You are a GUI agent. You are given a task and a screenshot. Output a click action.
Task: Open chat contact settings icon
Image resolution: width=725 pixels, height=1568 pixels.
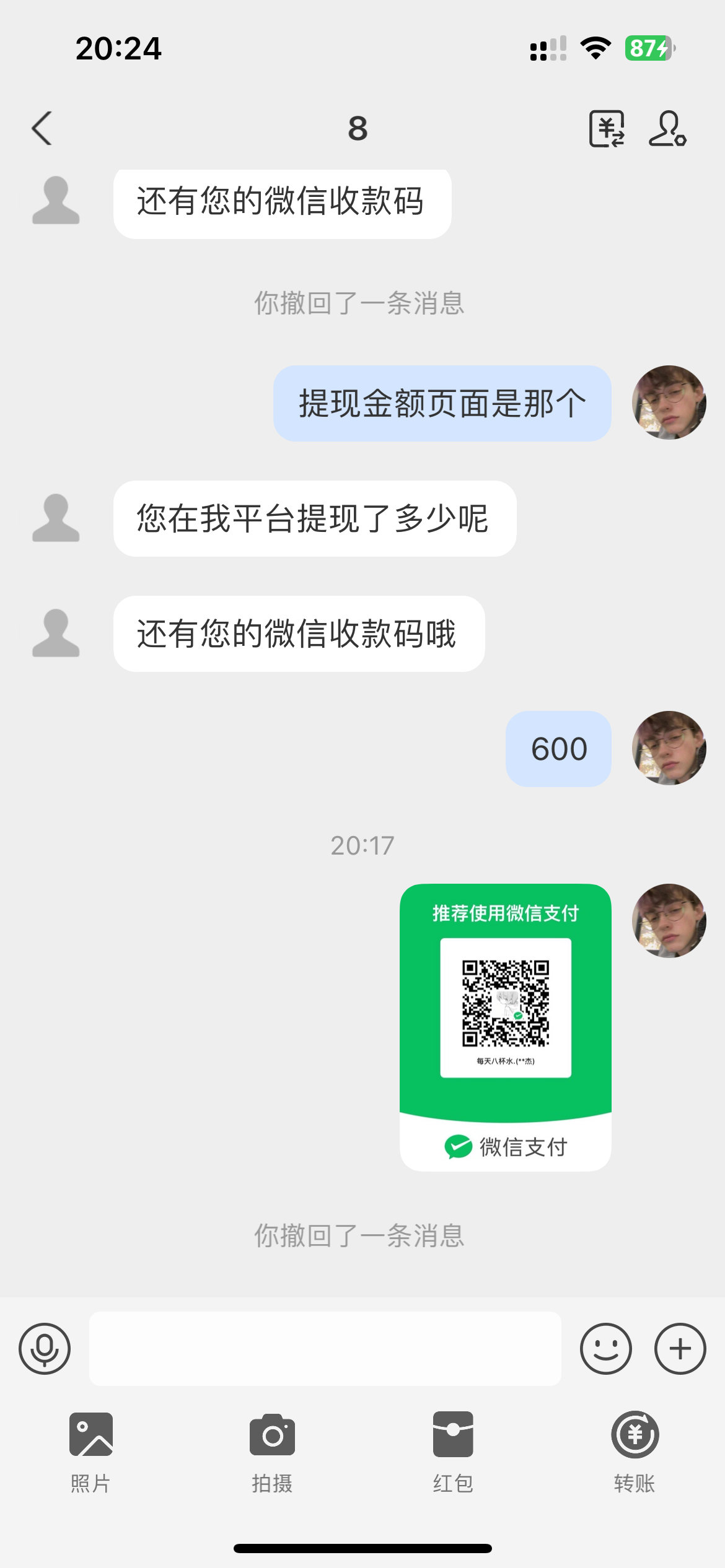pyautogui.click(x=667, y=129)
